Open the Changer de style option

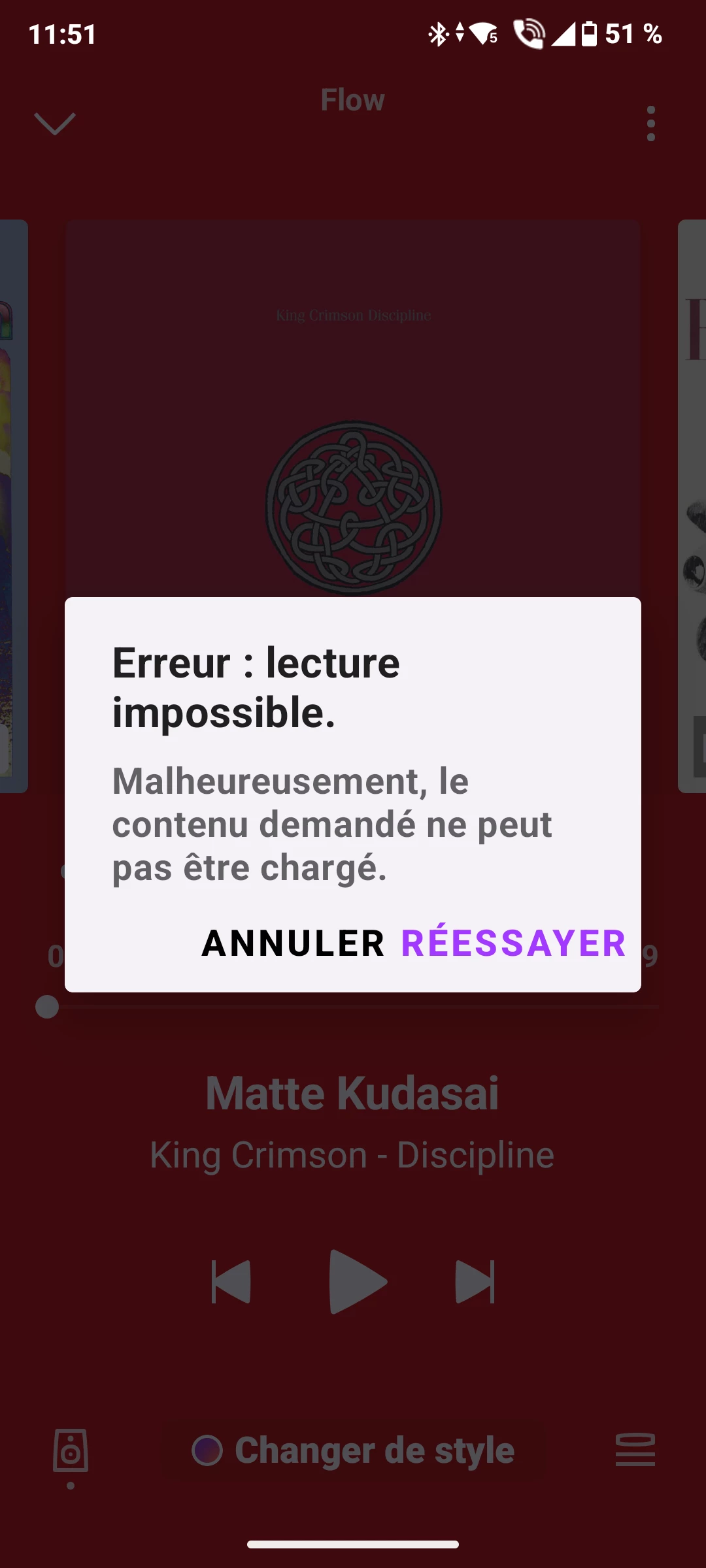pyautogui.click(x=354, y=1450)
